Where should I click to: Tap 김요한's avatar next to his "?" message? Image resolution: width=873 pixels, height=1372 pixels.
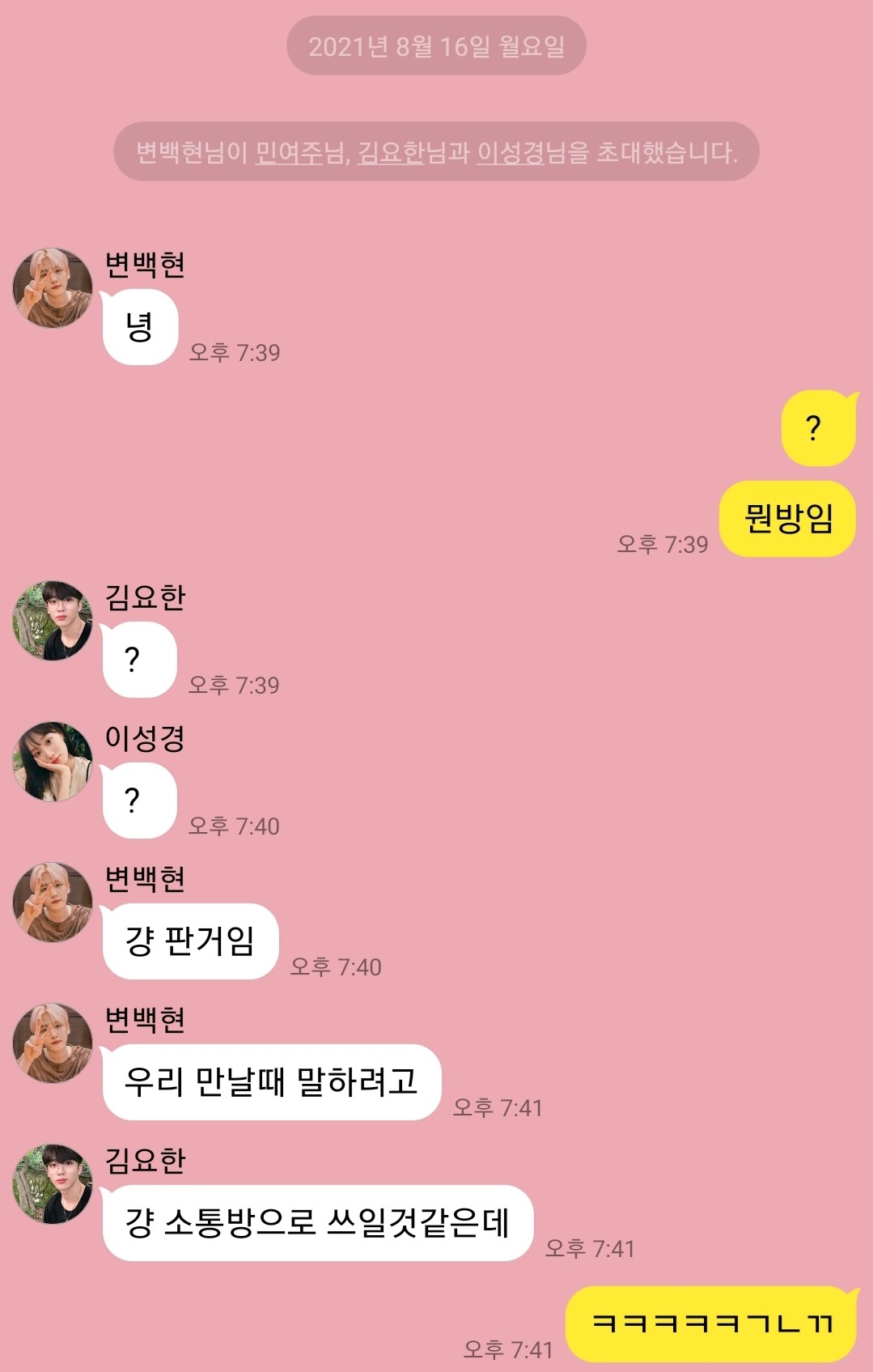click(x=53, y=621)
